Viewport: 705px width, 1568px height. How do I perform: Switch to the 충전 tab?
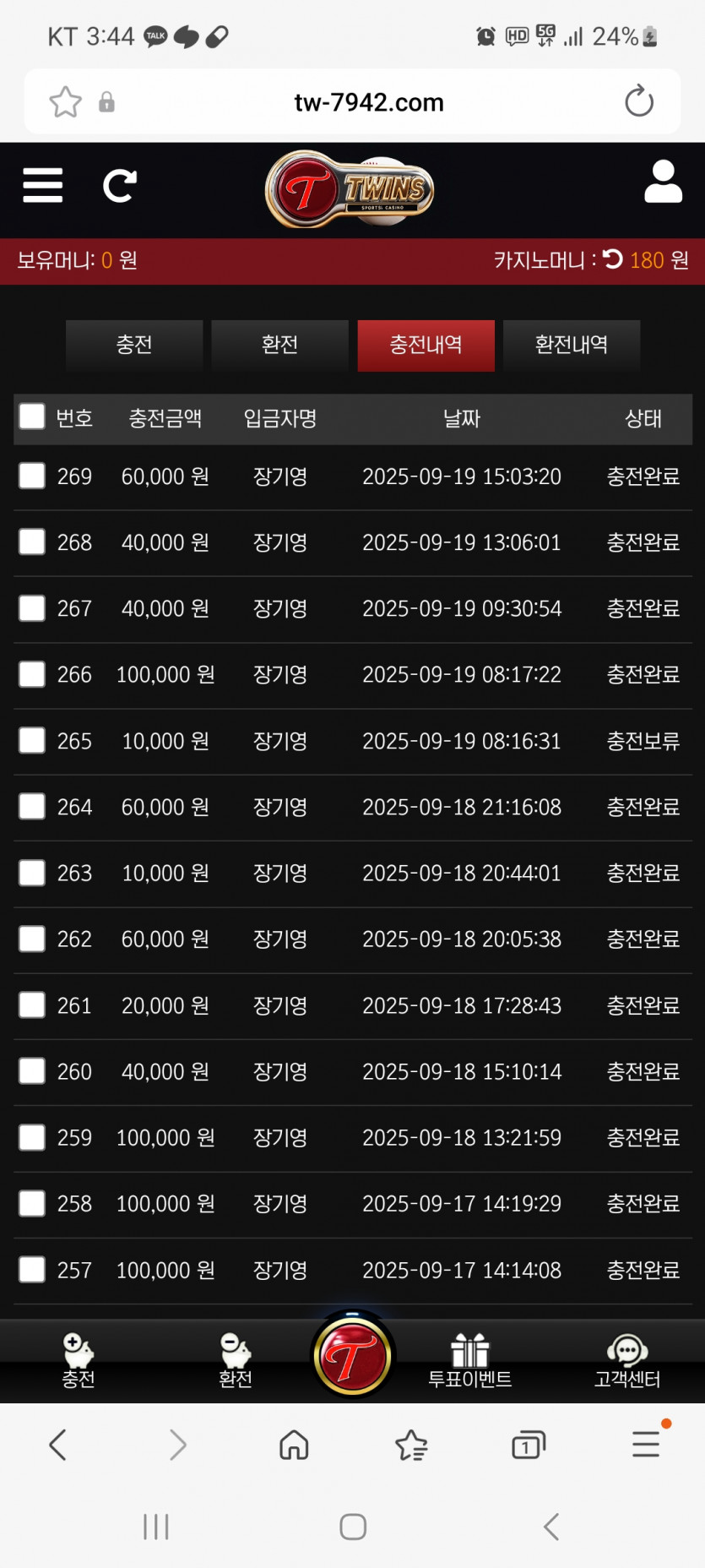134,345
